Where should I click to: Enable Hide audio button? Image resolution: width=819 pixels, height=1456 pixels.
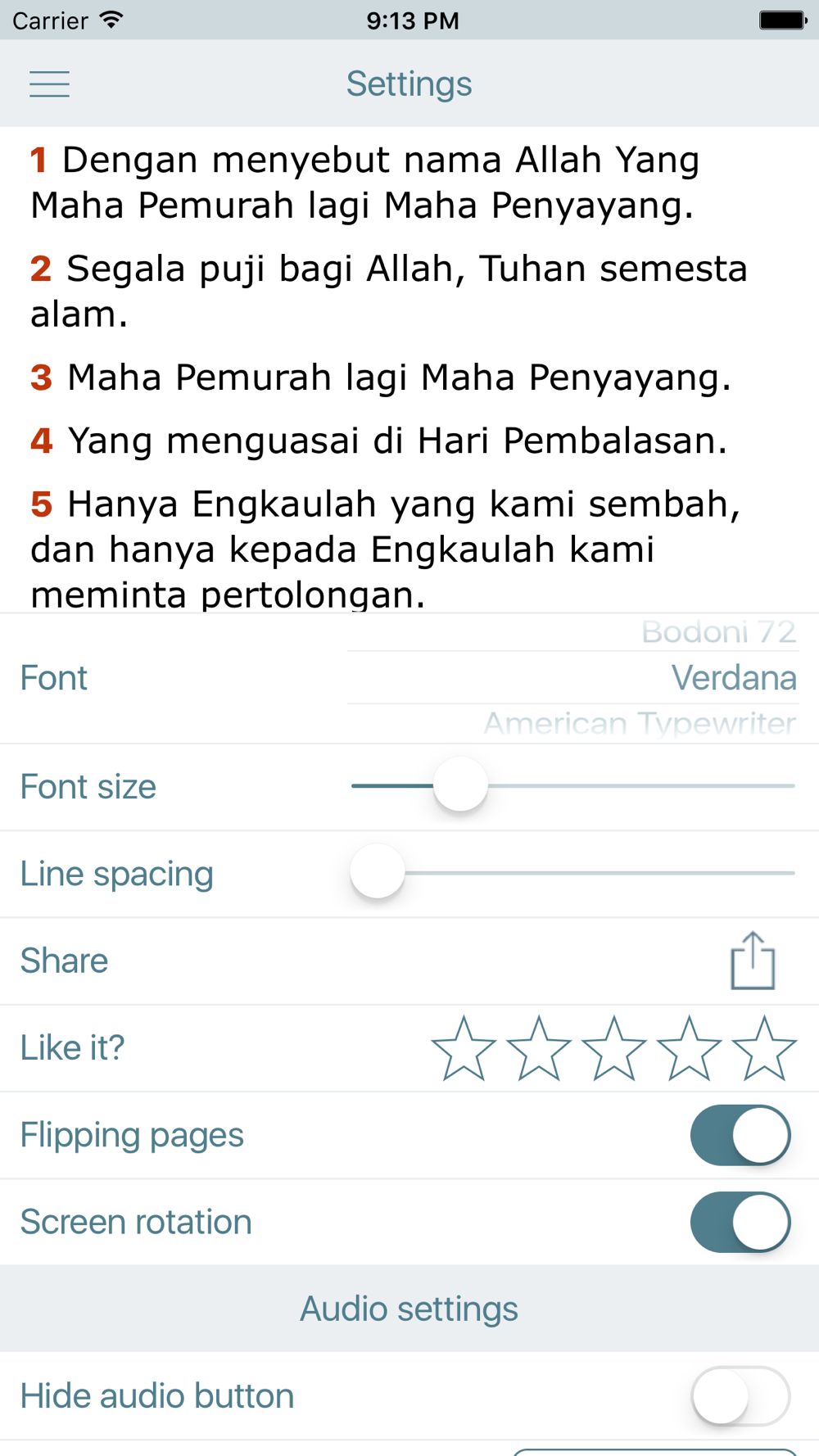click(740, 1396)
